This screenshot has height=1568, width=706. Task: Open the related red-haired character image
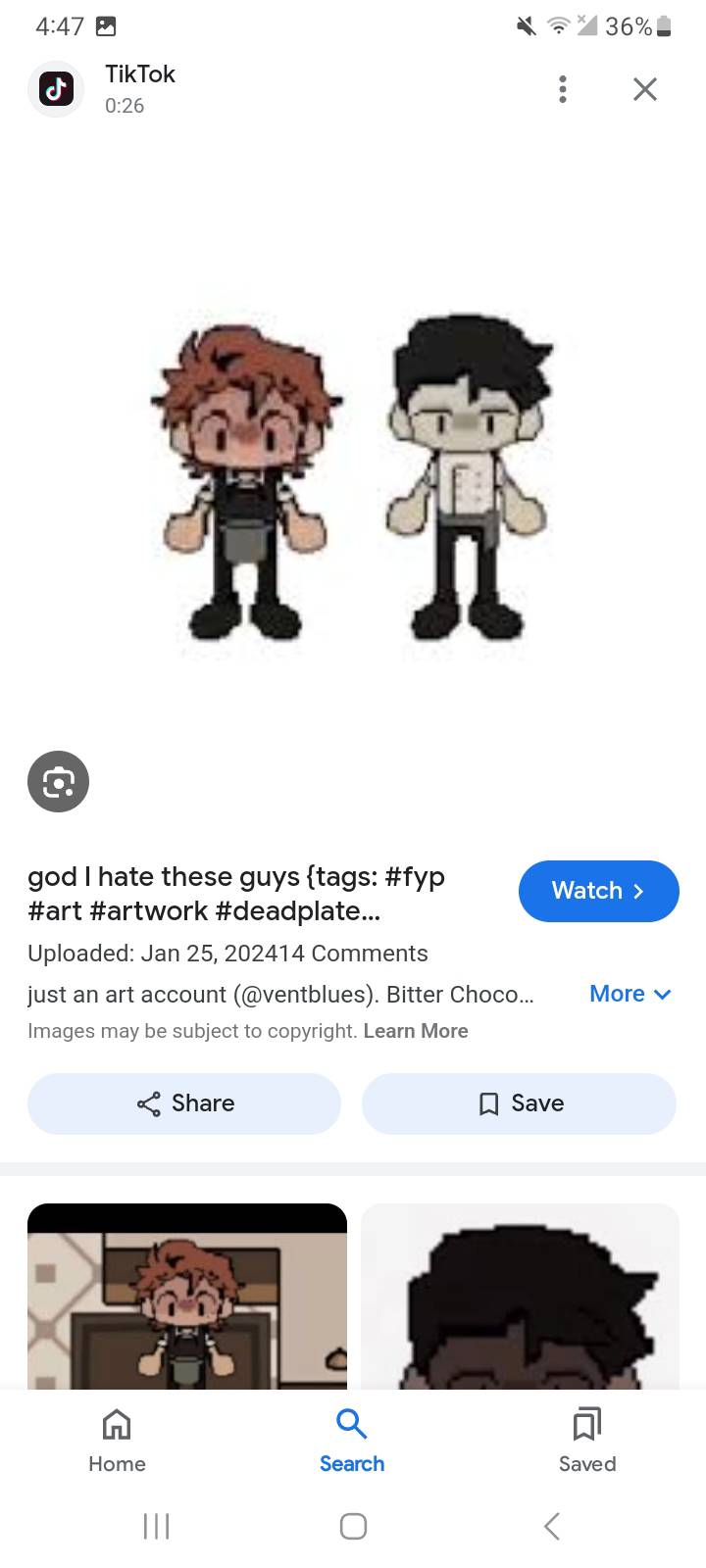187,1298
